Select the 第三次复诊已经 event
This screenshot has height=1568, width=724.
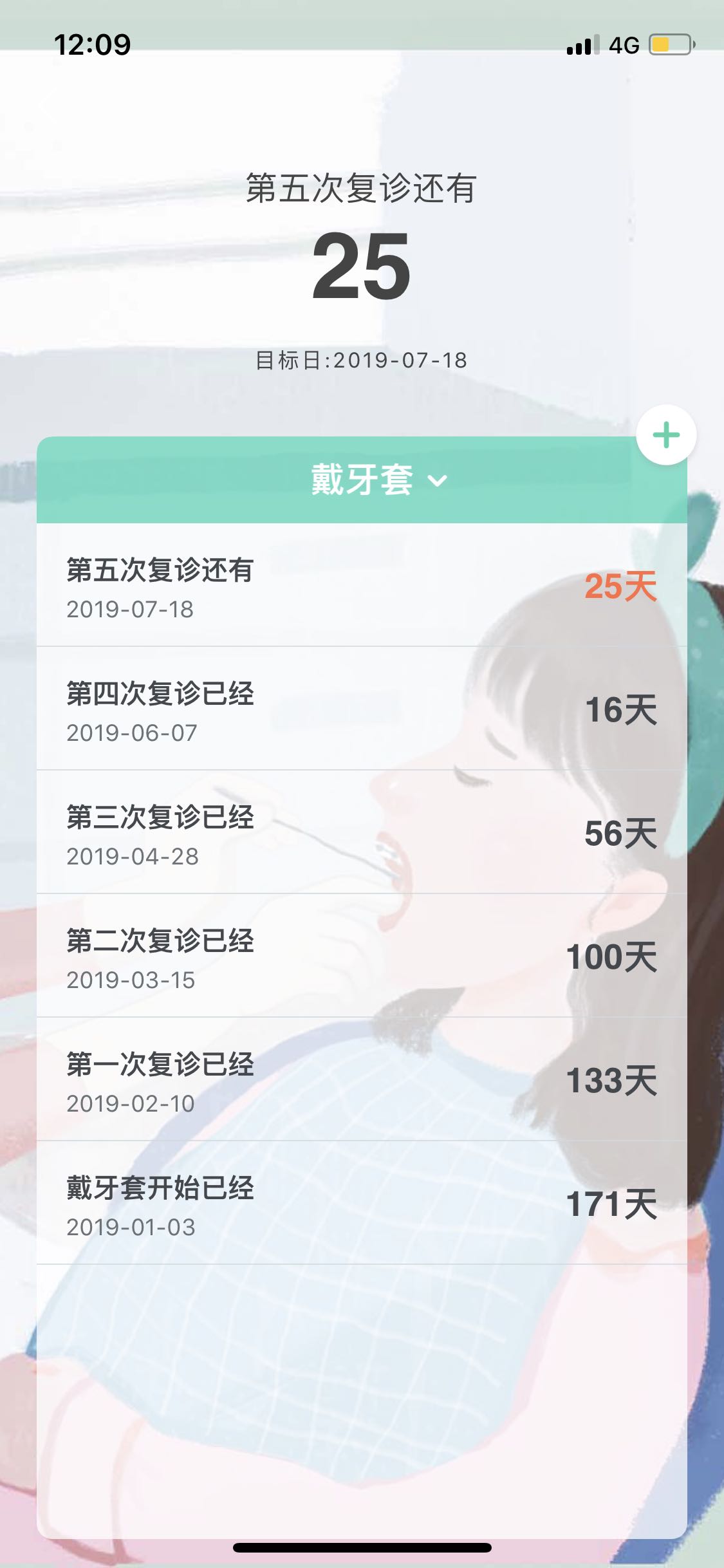click(362, 833)
